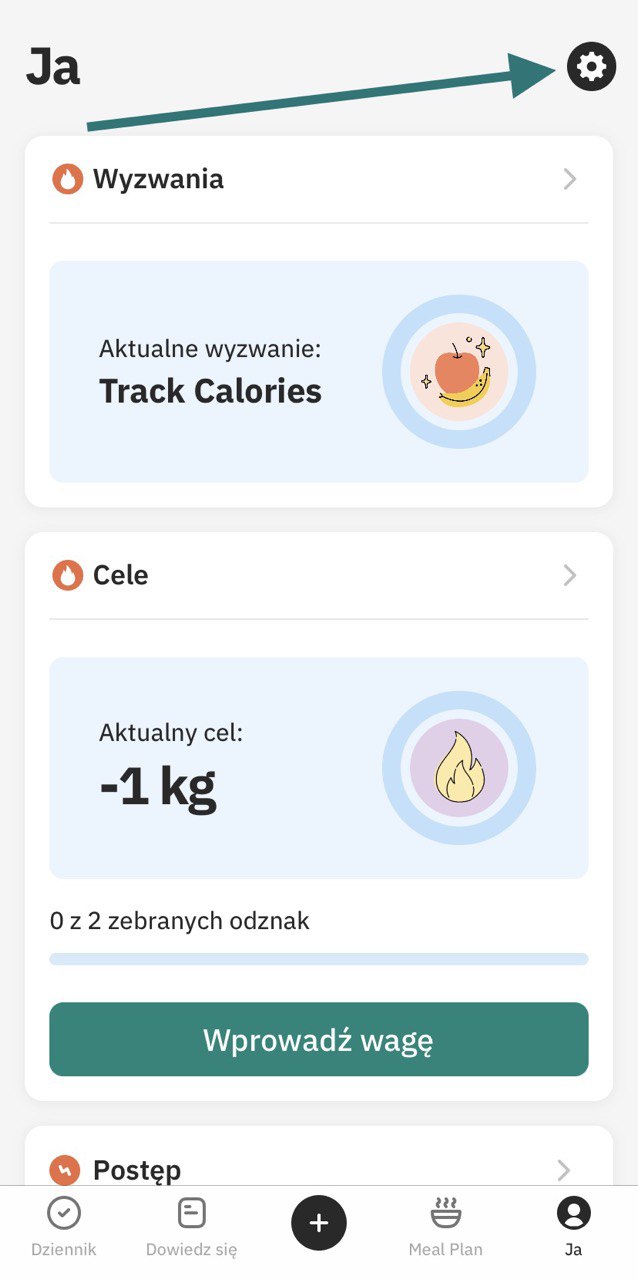Open the Cele section
This screenshot has width=638, height=1280.
[318, 576]
